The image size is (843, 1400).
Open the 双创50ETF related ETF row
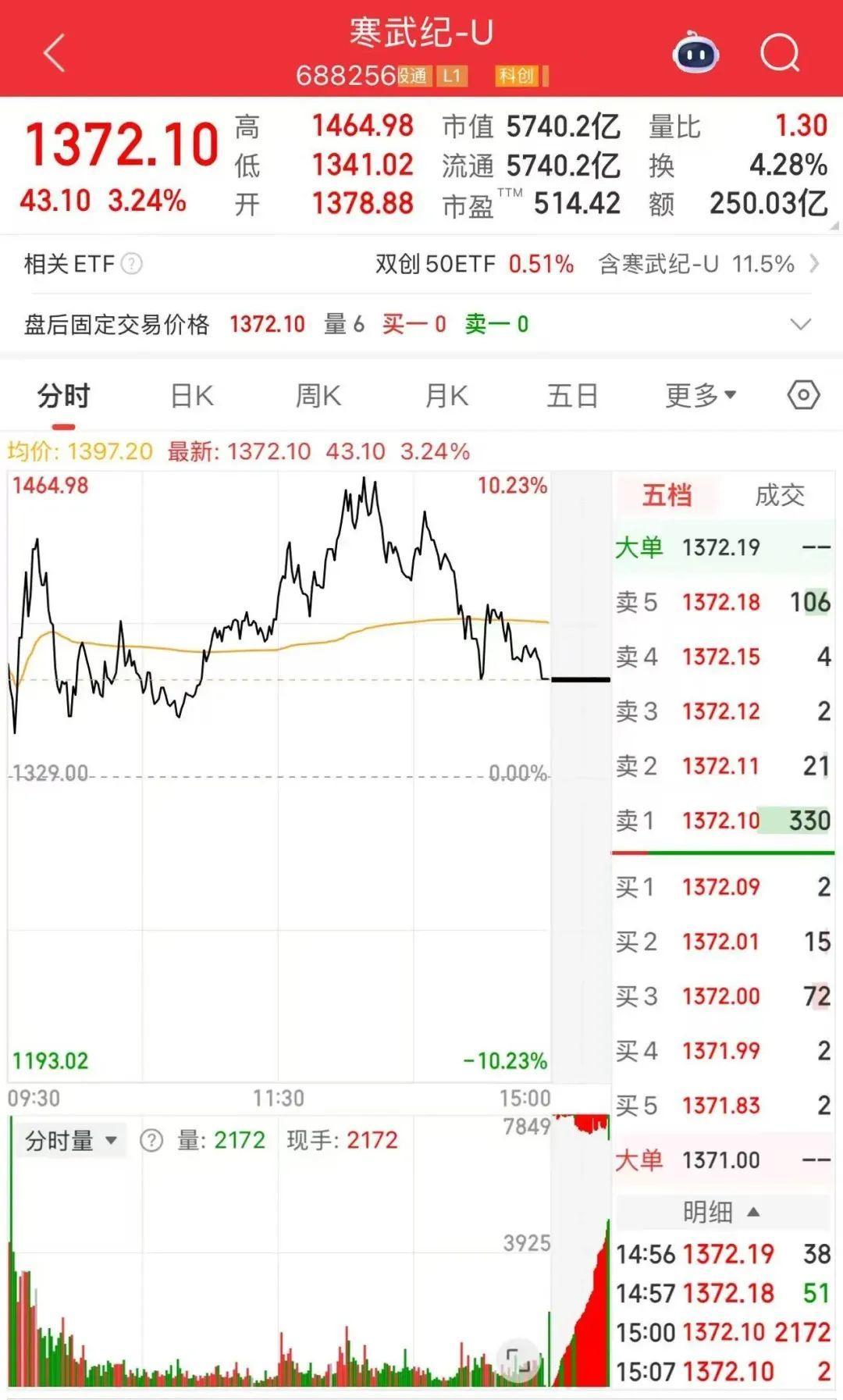[x=474, y=264]
